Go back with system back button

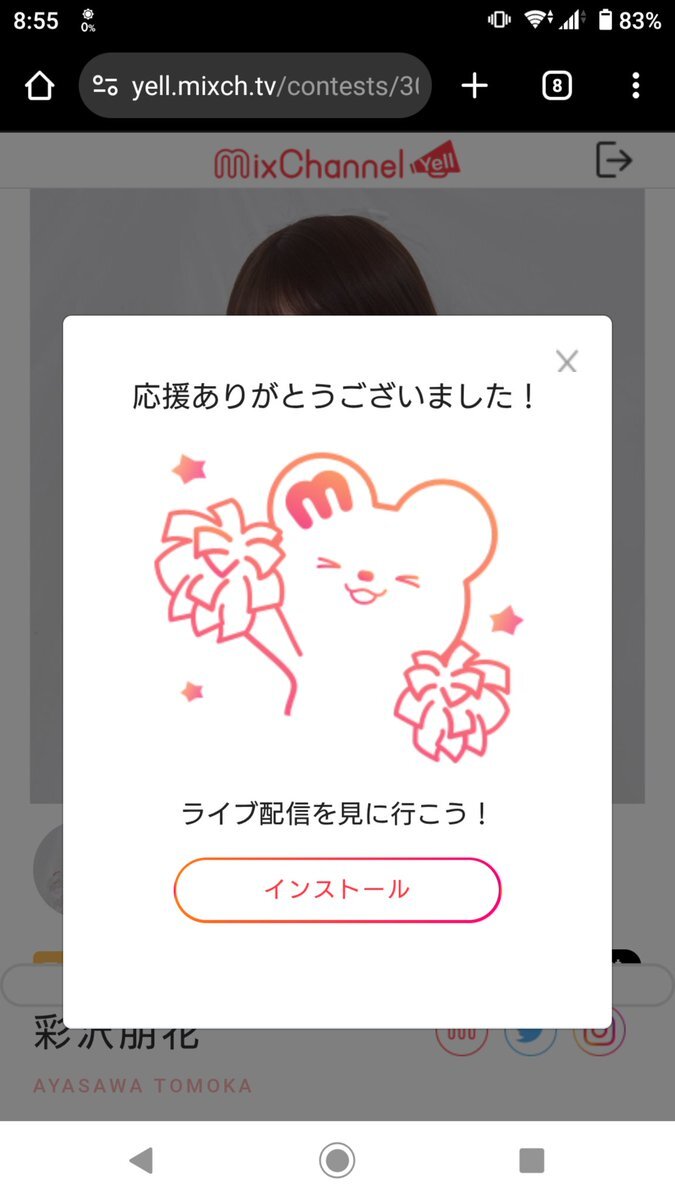[x=141, y=1160]
